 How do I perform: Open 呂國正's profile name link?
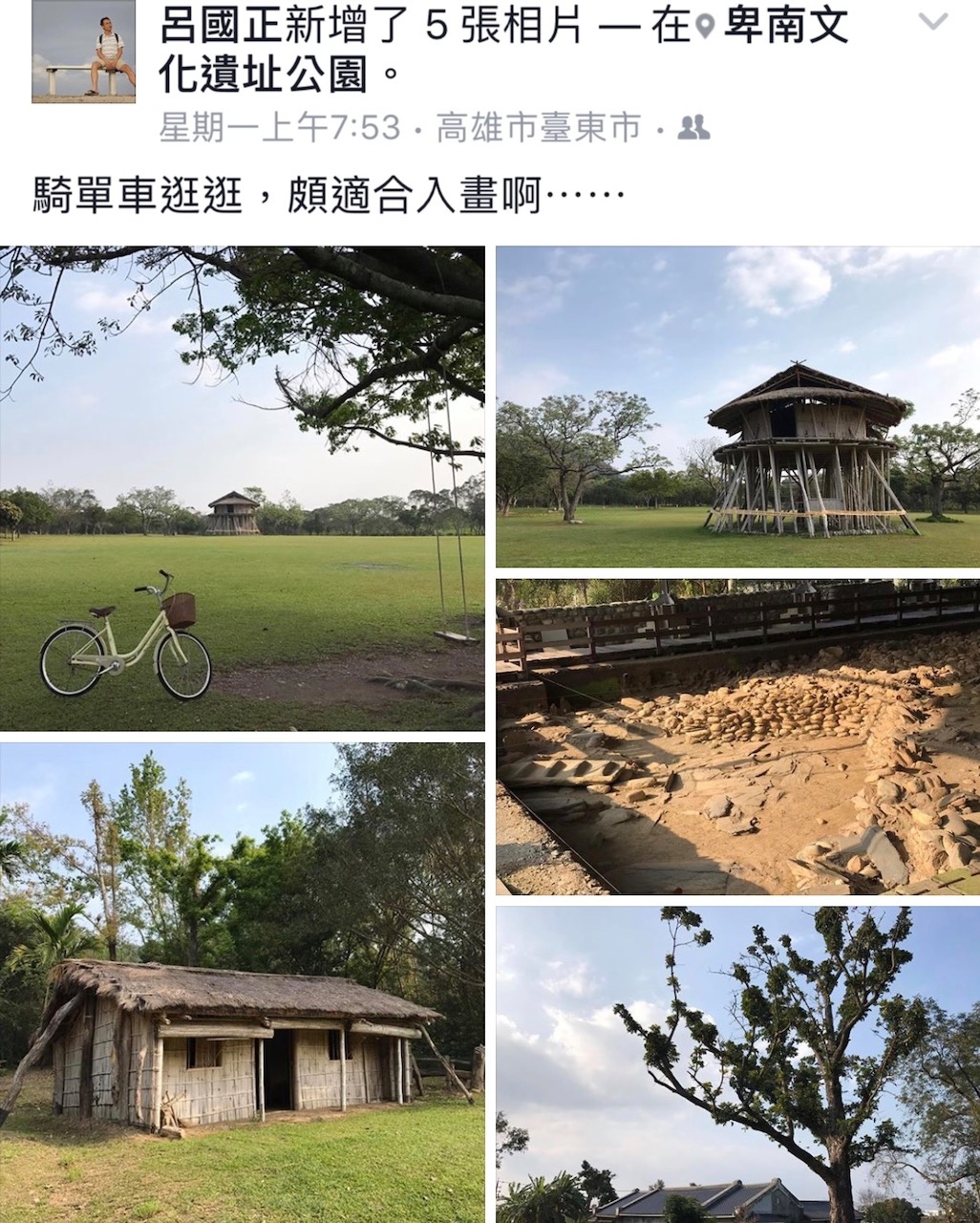[222, 27]
